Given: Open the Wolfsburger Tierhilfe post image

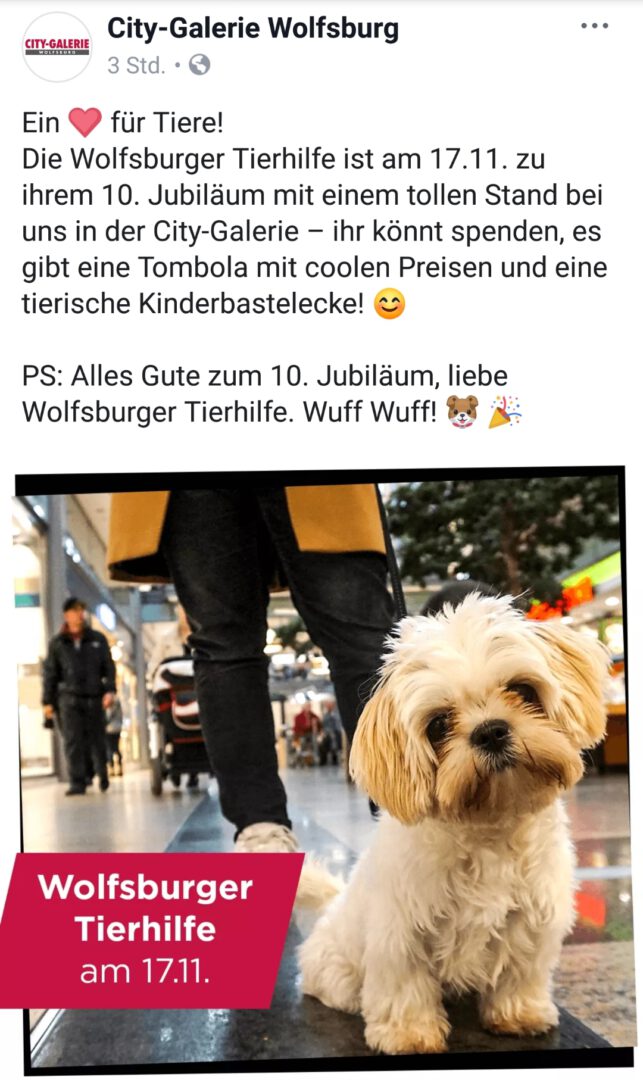Looking at the screenshot, I should tap(322, 770).
